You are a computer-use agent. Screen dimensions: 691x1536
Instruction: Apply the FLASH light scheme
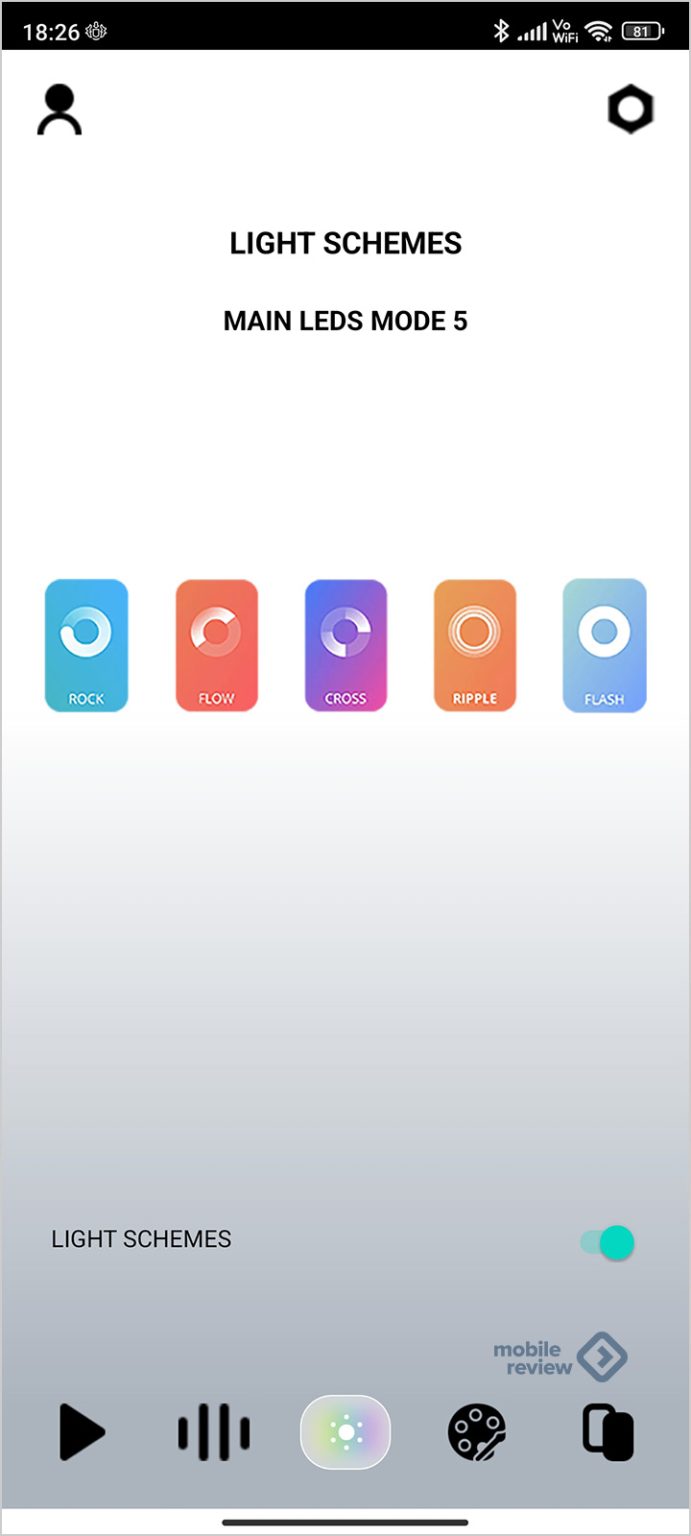pos(604,645)
